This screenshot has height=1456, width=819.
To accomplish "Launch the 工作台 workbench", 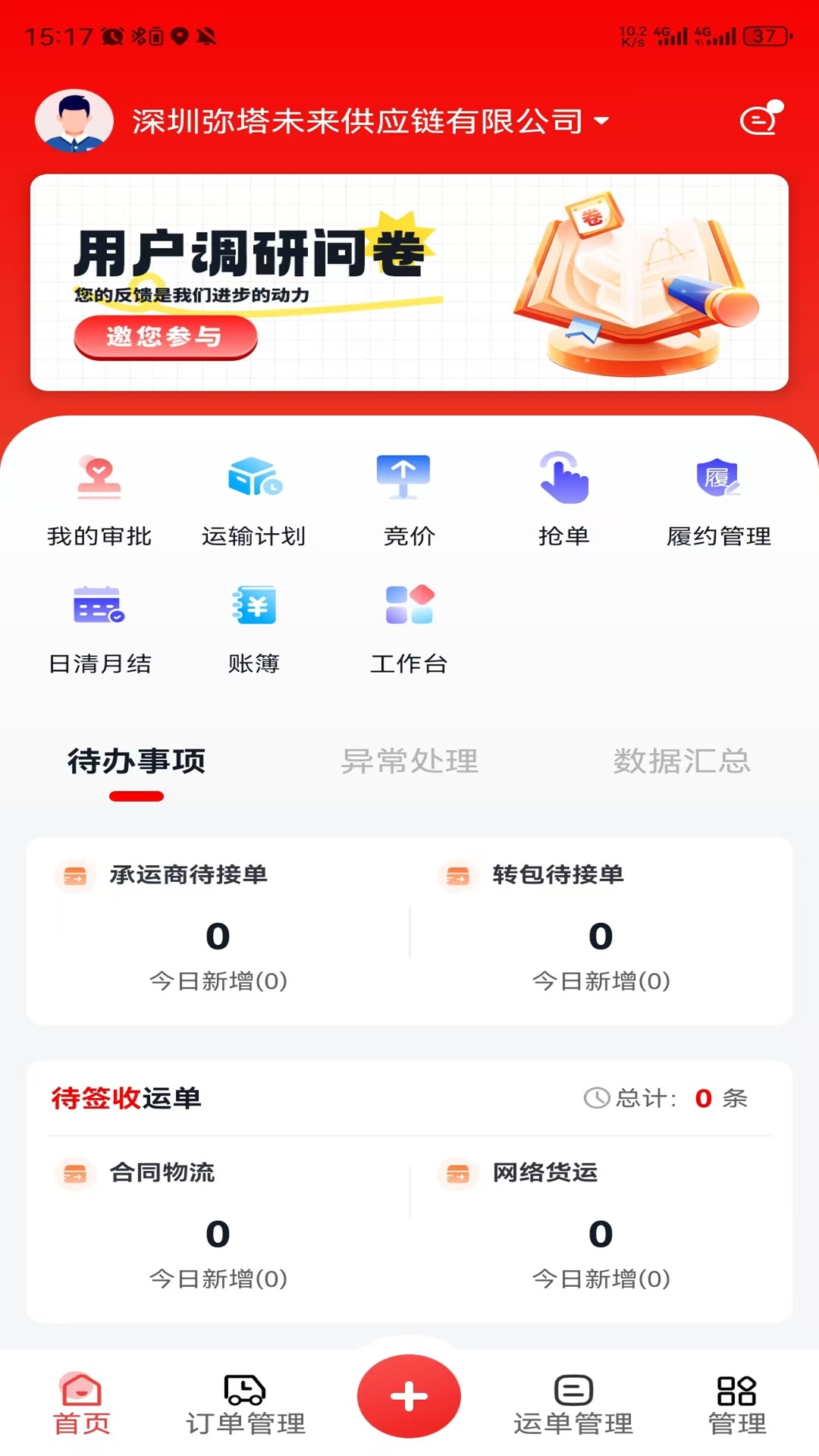I will coord(408,626).
